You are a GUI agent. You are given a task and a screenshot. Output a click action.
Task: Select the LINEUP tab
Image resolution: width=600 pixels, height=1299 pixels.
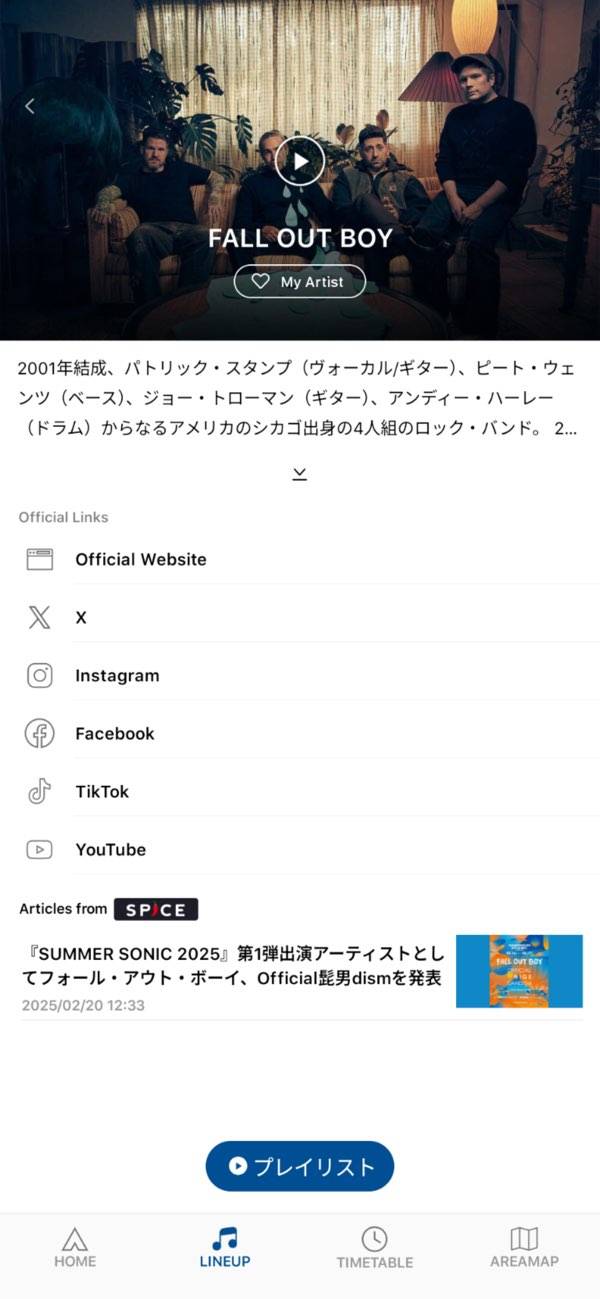(x=225, y=1247)
